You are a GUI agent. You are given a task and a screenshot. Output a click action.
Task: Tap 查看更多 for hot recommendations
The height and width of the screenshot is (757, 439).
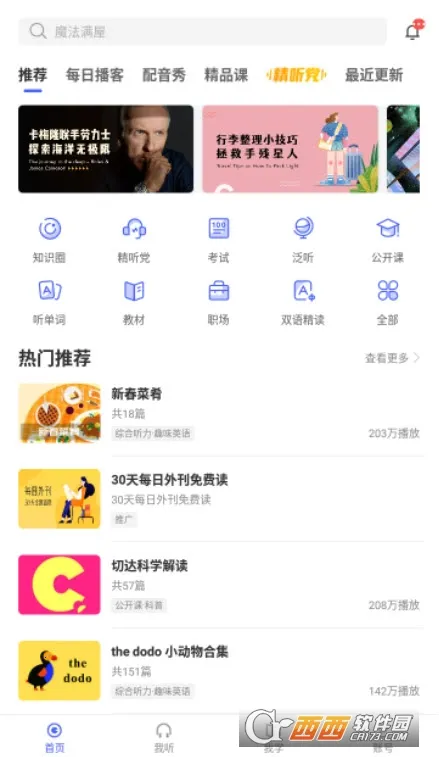(392, 358)
